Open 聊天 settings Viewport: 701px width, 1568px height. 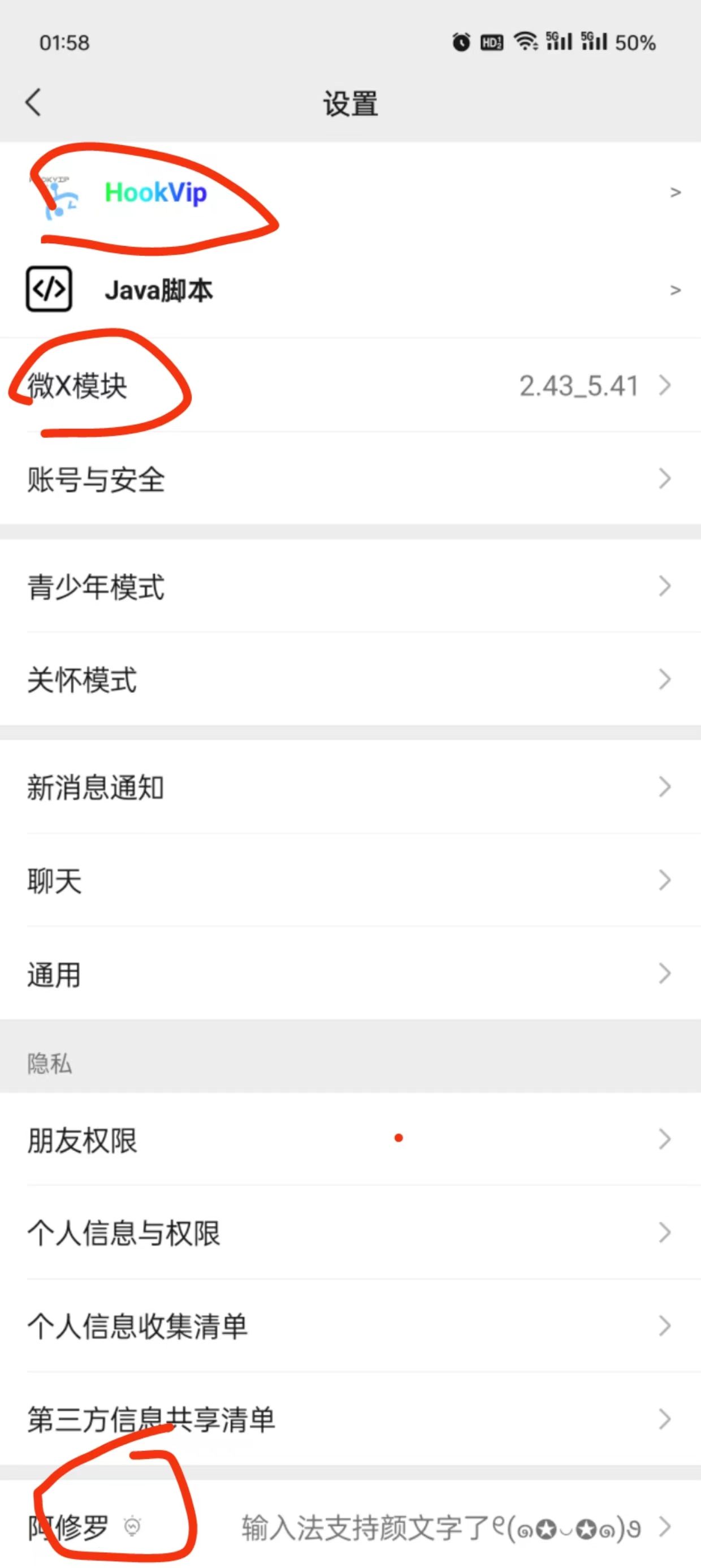click(x=350, y=880)
